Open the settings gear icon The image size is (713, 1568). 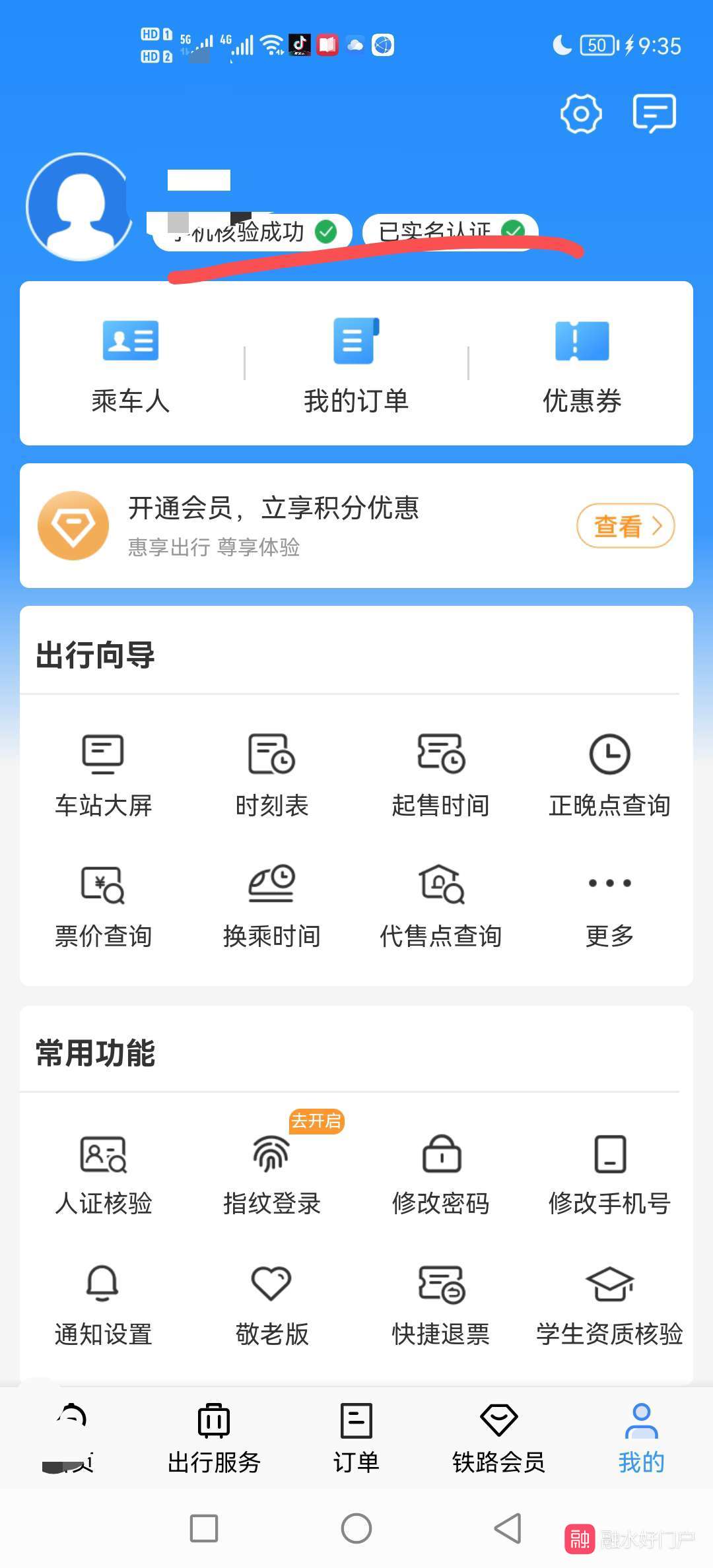(581, 114)
